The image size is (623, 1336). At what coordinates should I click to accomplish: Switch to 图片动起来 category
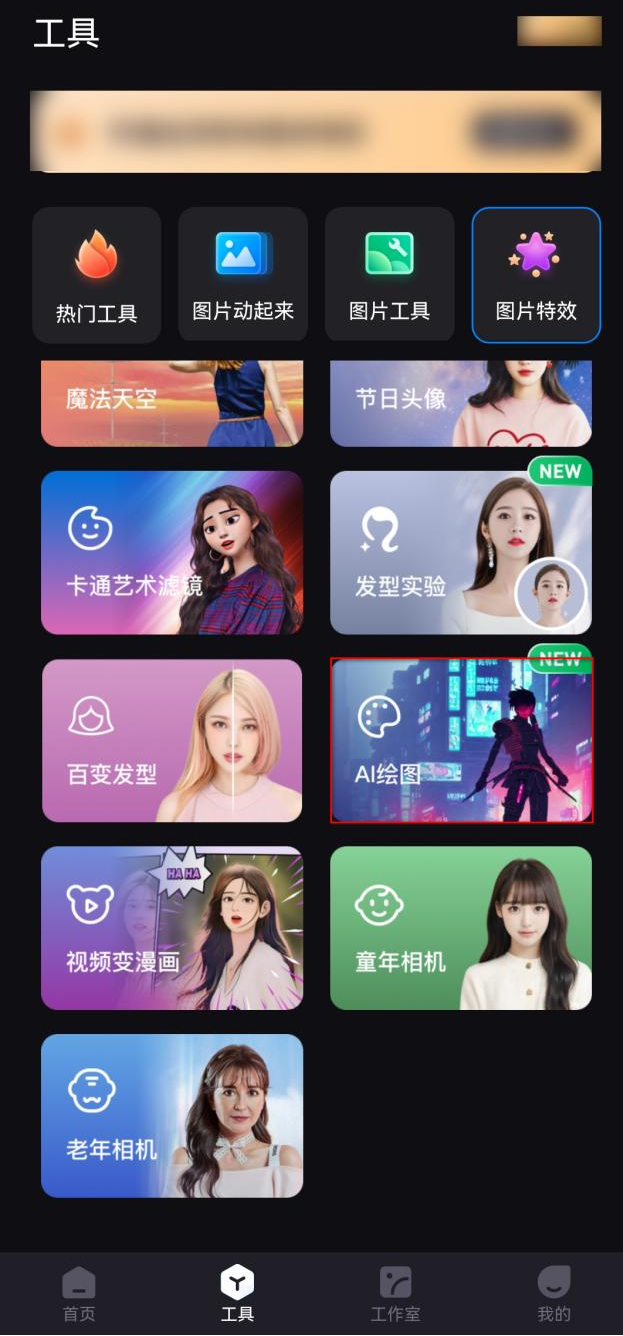(x=243, y=275)
